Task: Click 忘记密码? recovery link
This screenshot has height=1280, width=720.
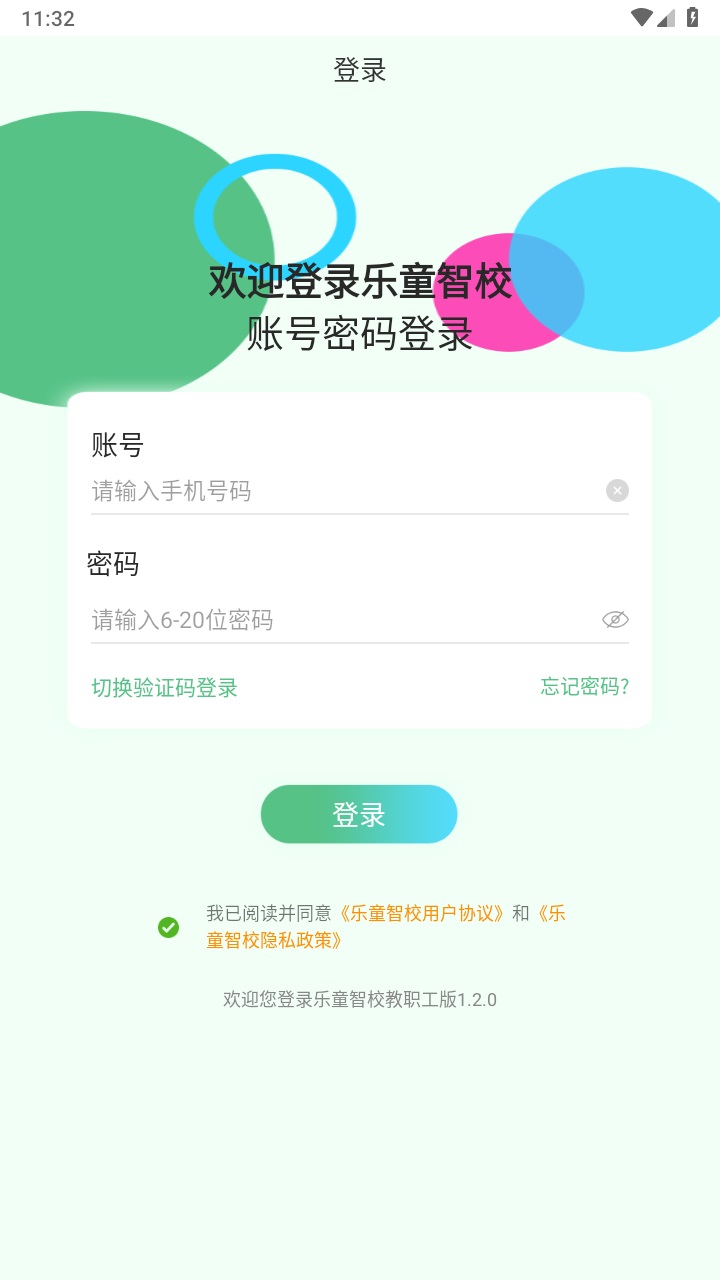Action: 585,688
